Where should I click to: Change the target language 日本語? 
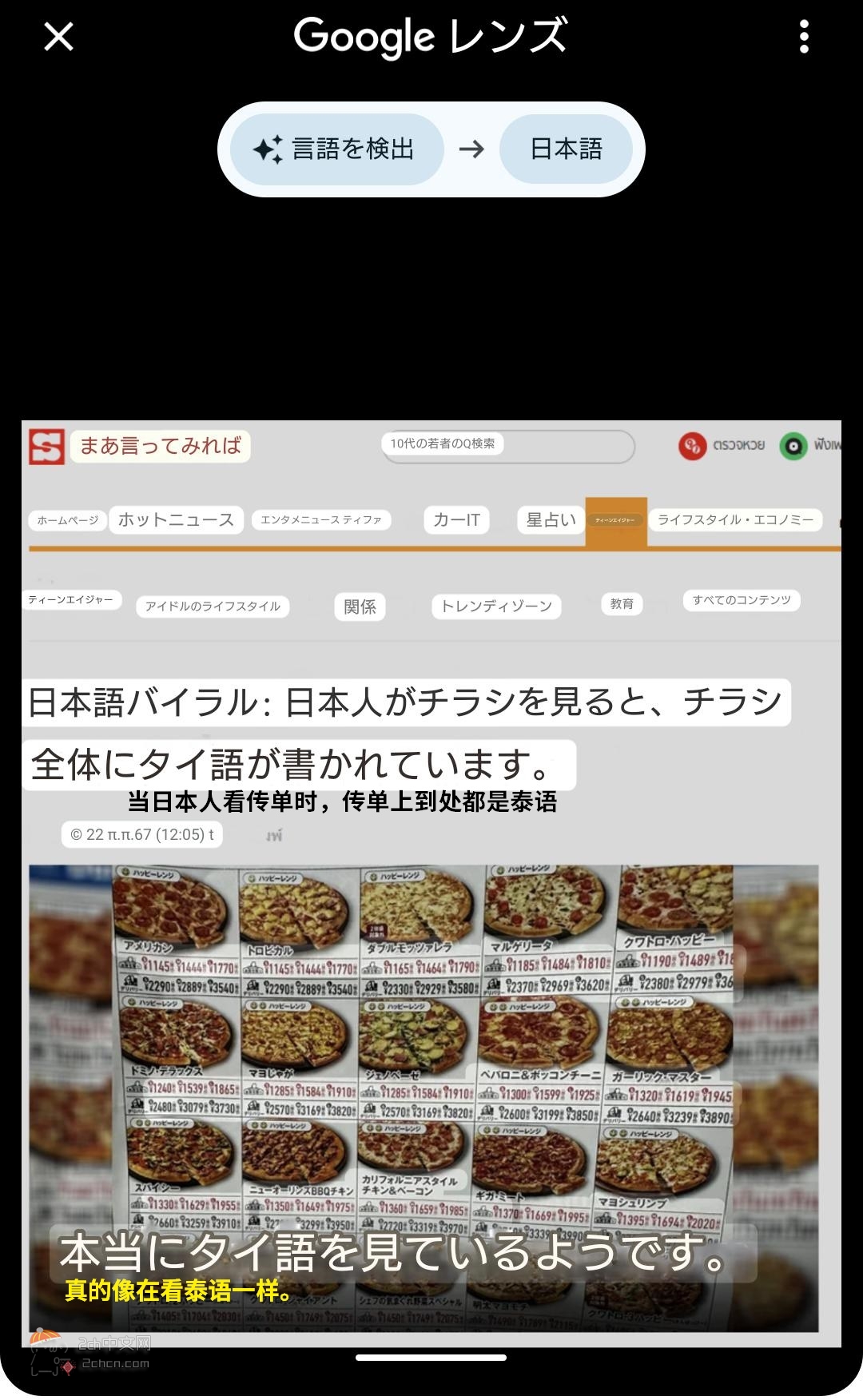[x=566, y=149]
